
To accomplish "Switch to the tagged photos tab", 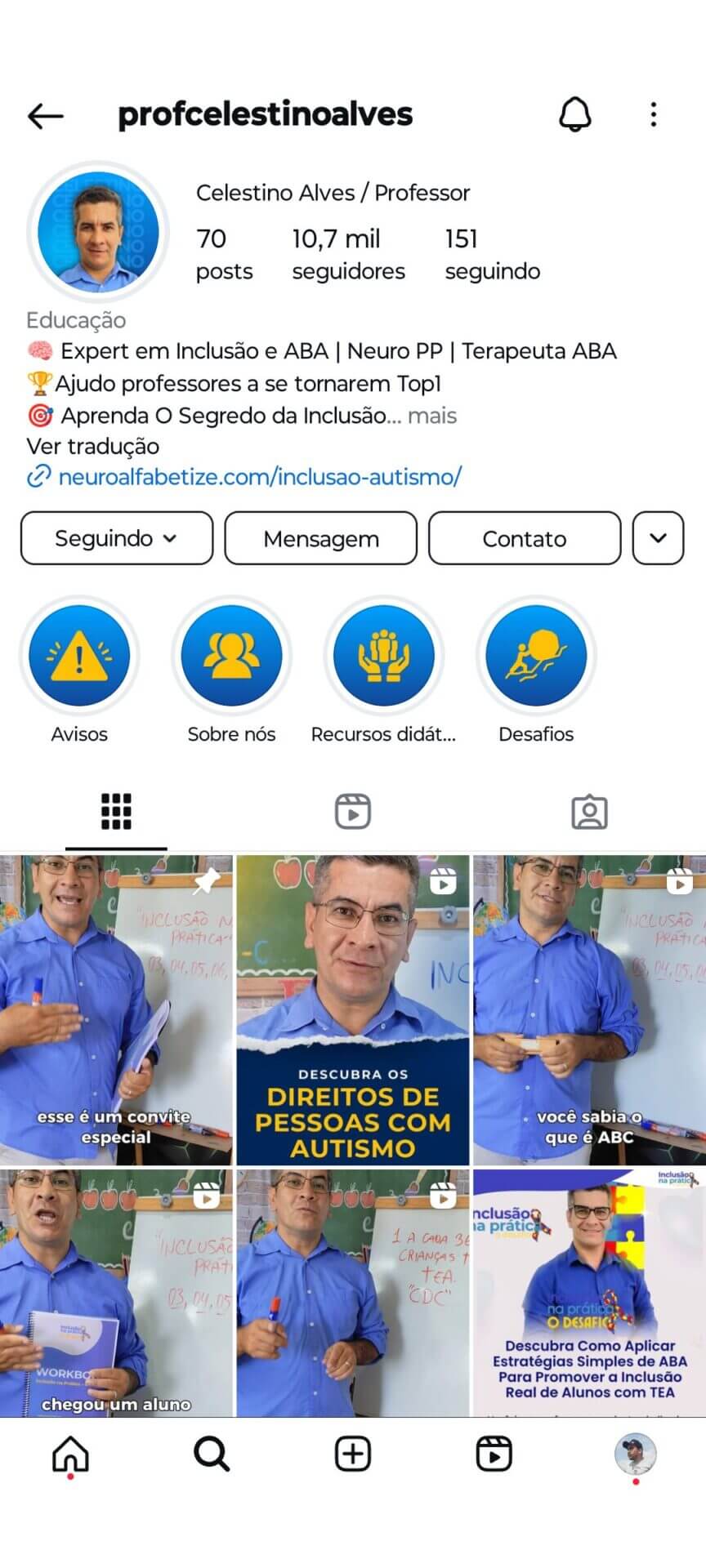I will pos(588,812).
